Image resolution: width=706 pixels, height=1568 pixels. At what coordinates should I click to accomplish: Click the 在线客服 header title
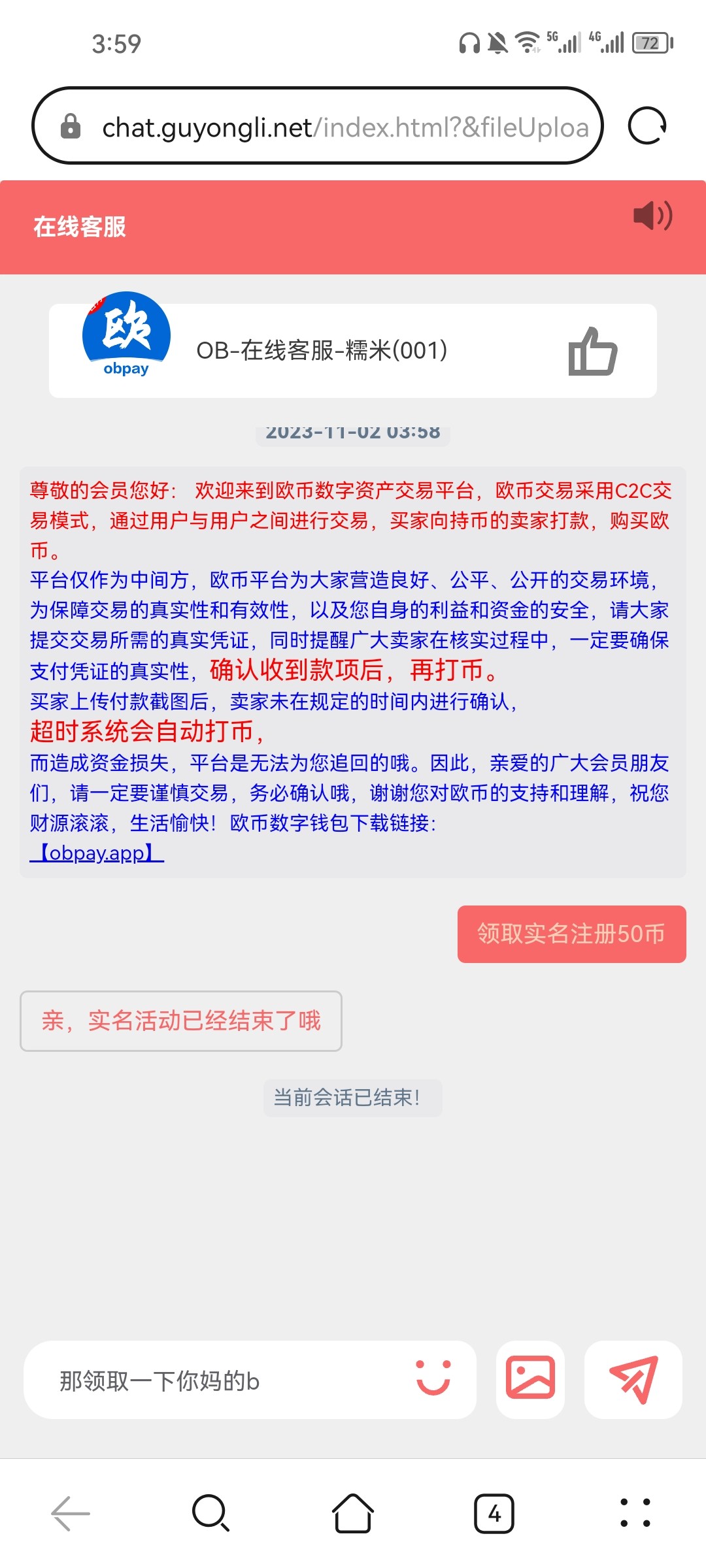[78, 229]
